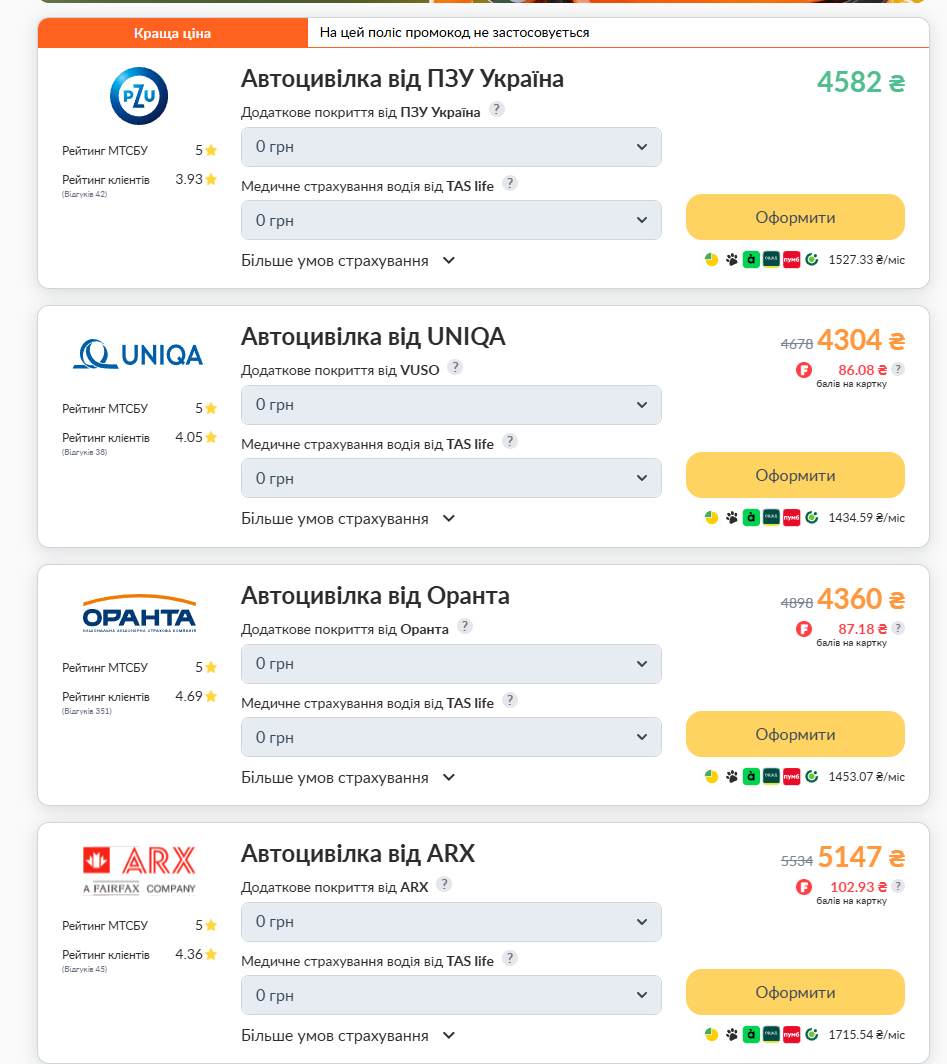Tap Оформити for the Оранта policy

point(795,734)
